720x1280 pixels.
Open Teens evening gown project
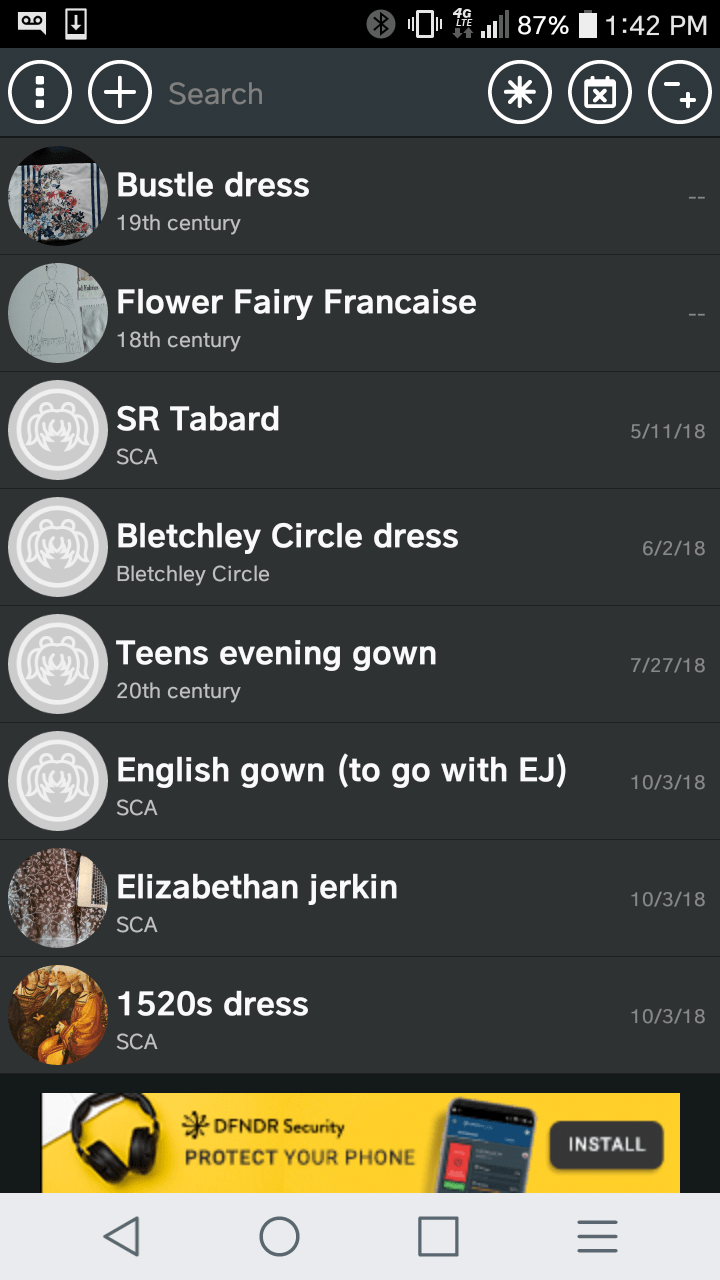coord(360,665)
